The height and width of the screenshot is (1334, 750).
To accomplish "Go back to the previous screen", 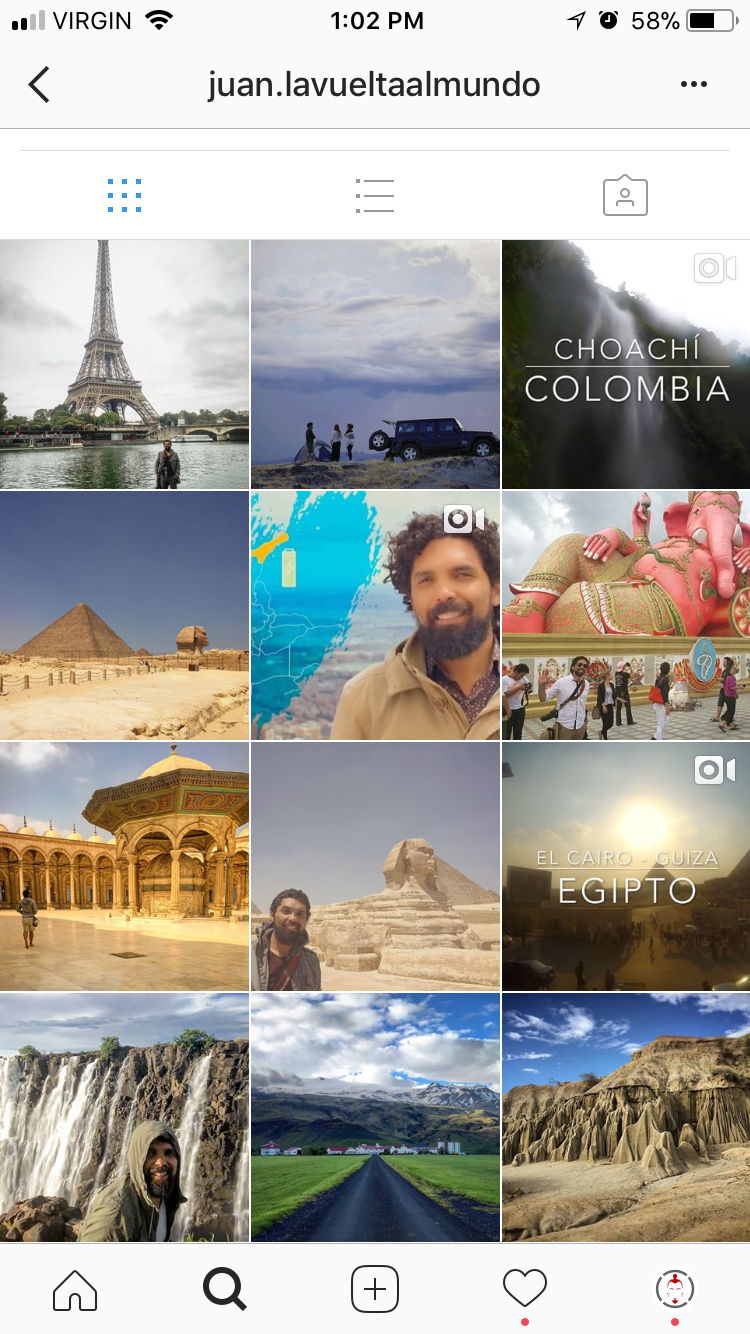I will click(x=38, y=85).
